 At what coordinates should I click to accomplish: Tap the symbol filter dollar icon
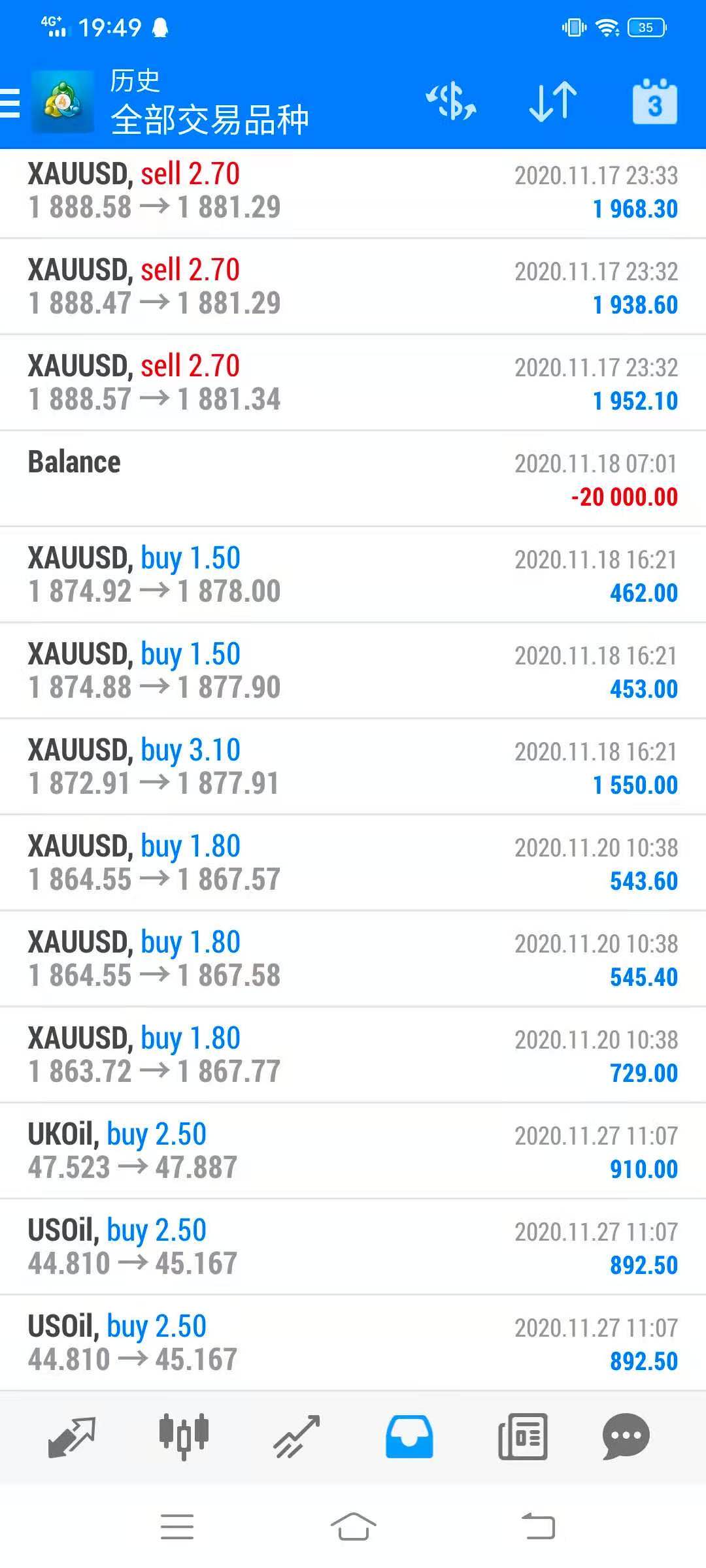point(451,101)
